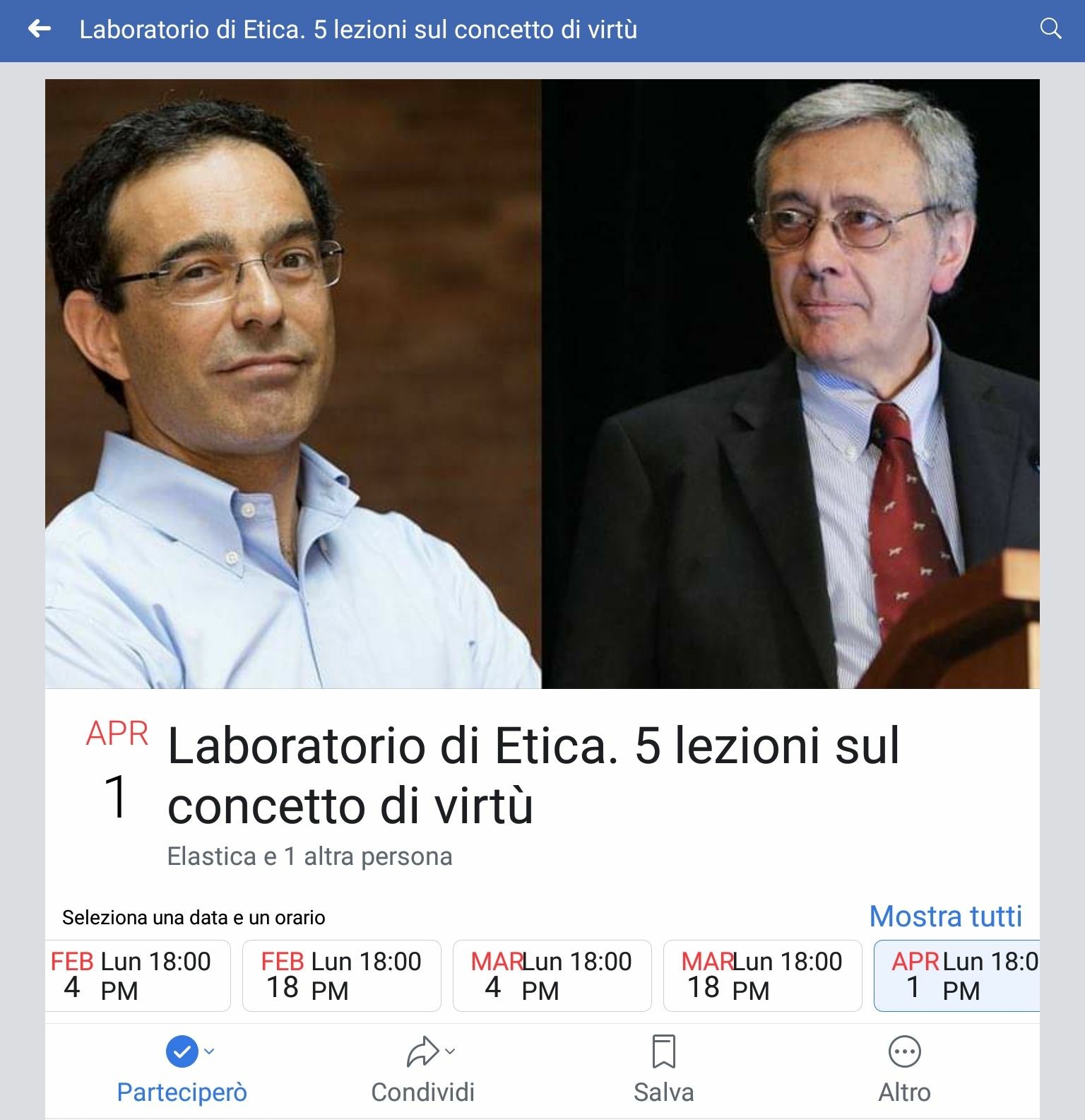Go back using the top-left arrow
The width and height of the screenshot is (1085, 1120).
click(40, 30)
